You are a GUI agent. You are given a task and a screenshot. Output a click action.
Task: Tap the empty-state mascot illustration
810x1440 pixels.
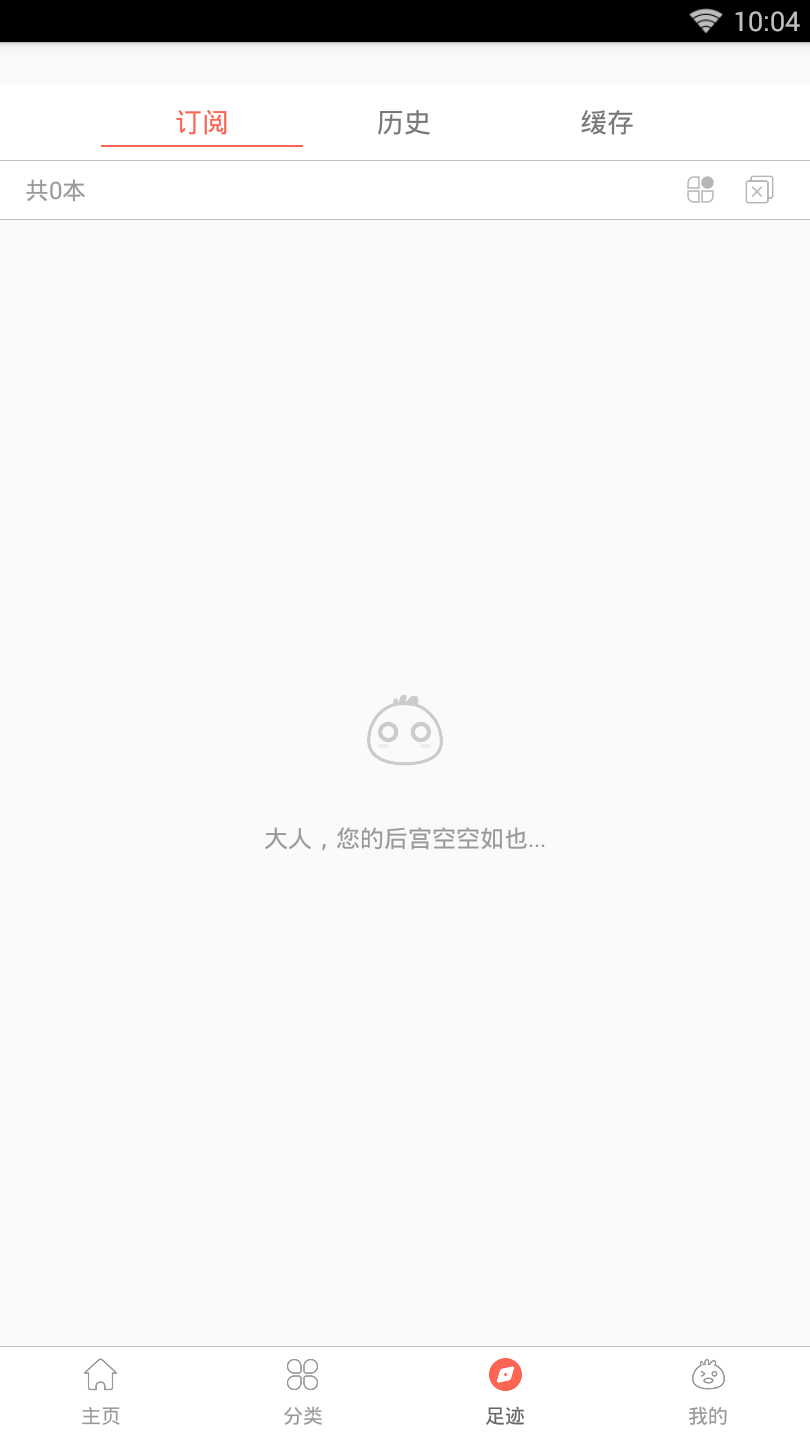tap(404, 731)
